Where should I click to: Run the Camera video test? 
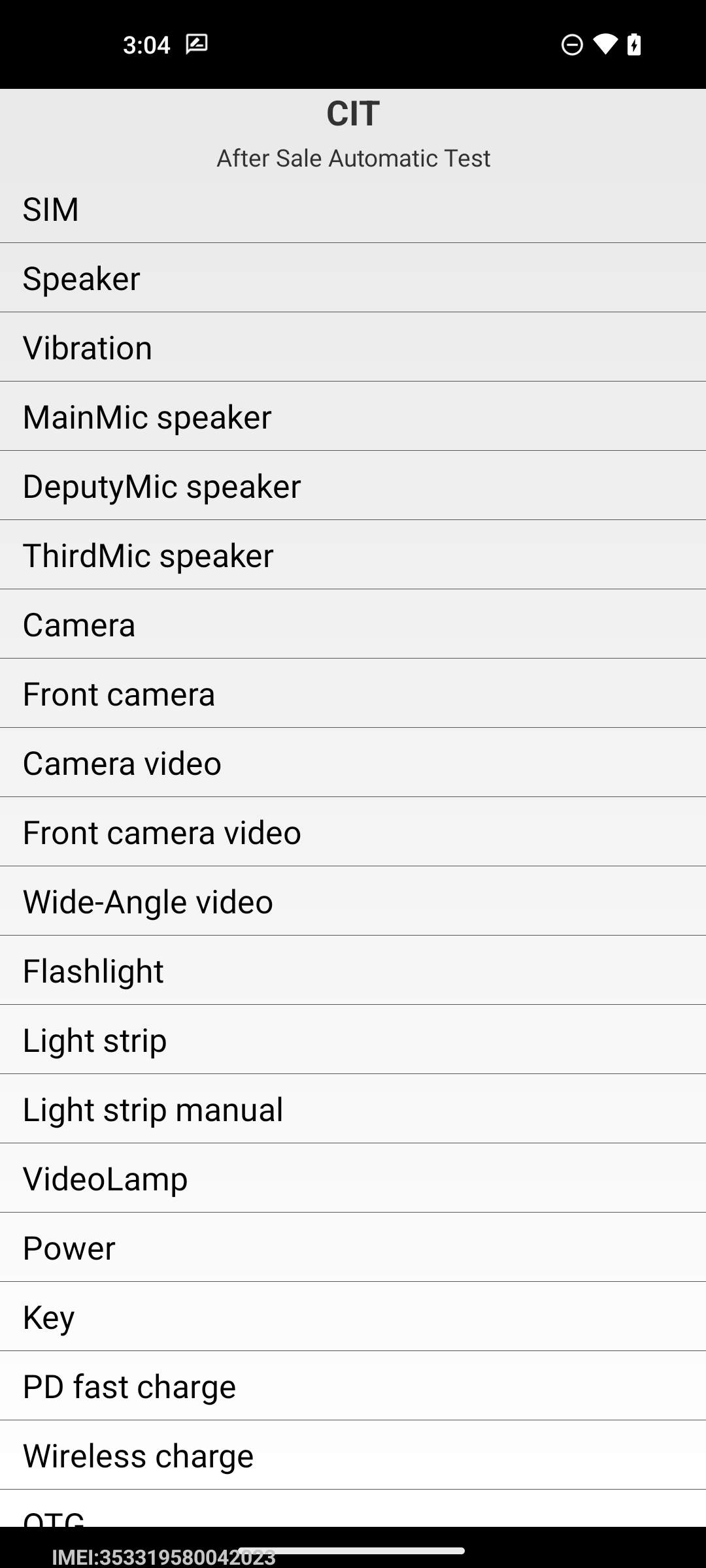click(353, 763)
